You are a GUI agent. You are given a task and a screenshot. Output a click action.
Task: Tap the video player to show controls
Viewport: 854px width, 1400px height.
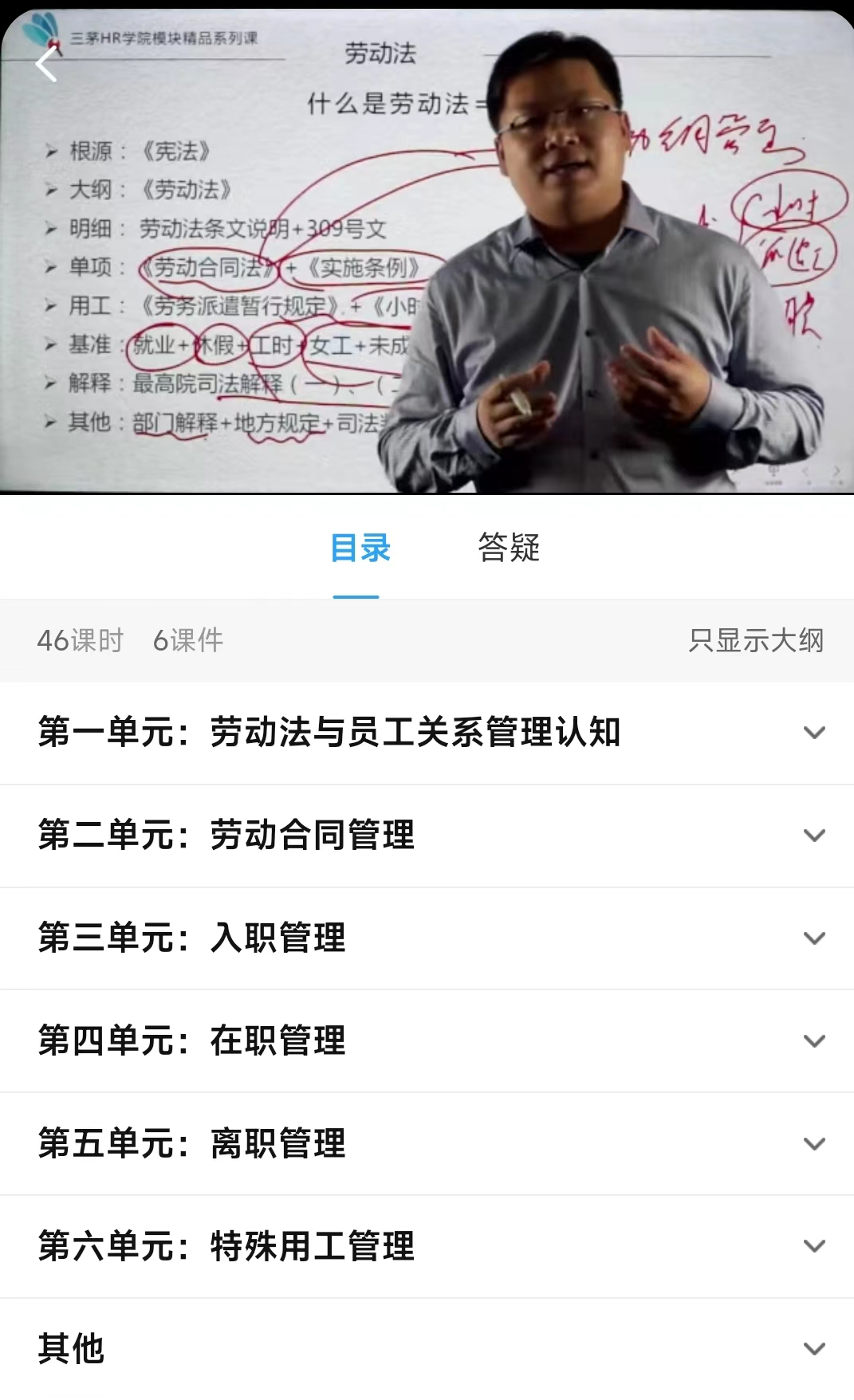coord(427,251)
